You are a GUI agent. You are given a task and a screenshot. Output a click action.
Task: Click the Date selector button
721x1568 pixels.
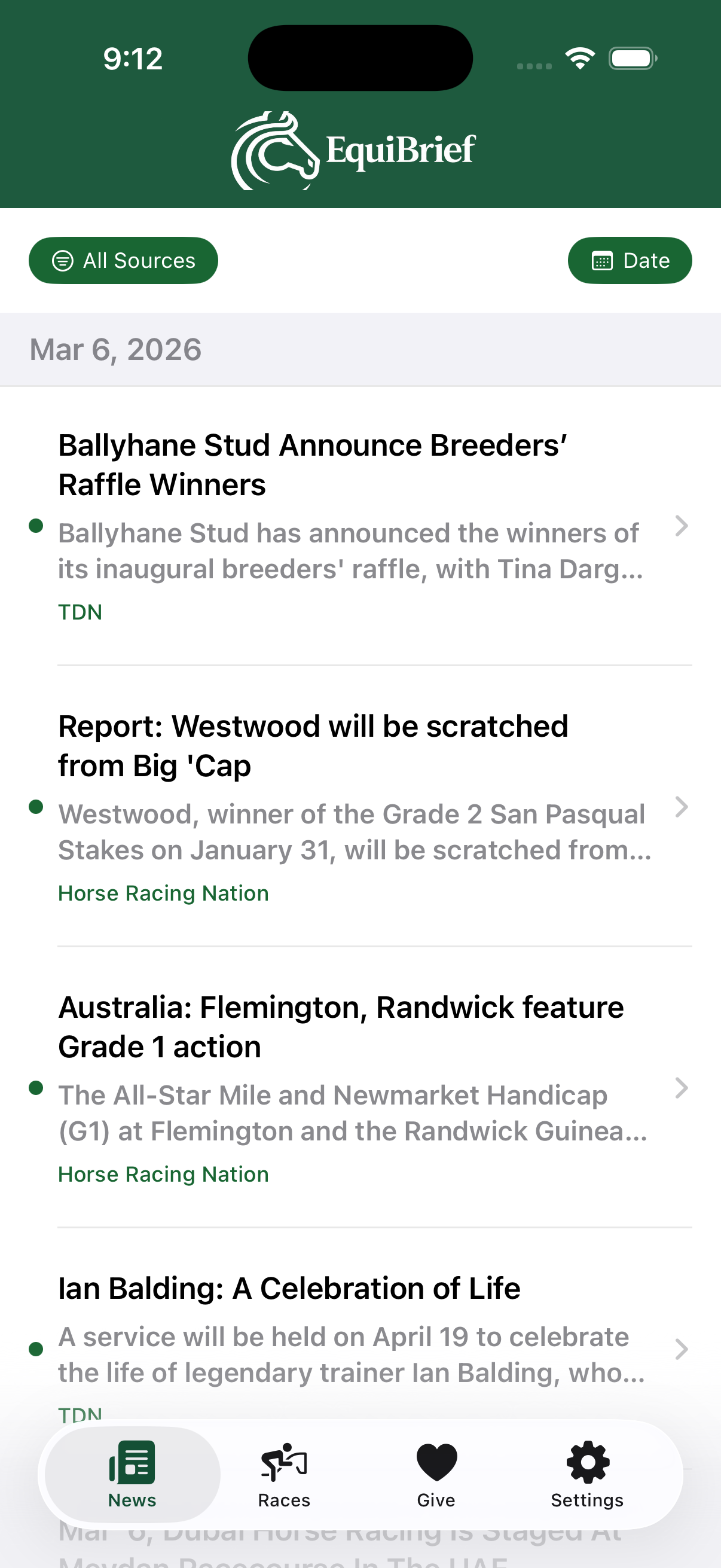point(630,260)
